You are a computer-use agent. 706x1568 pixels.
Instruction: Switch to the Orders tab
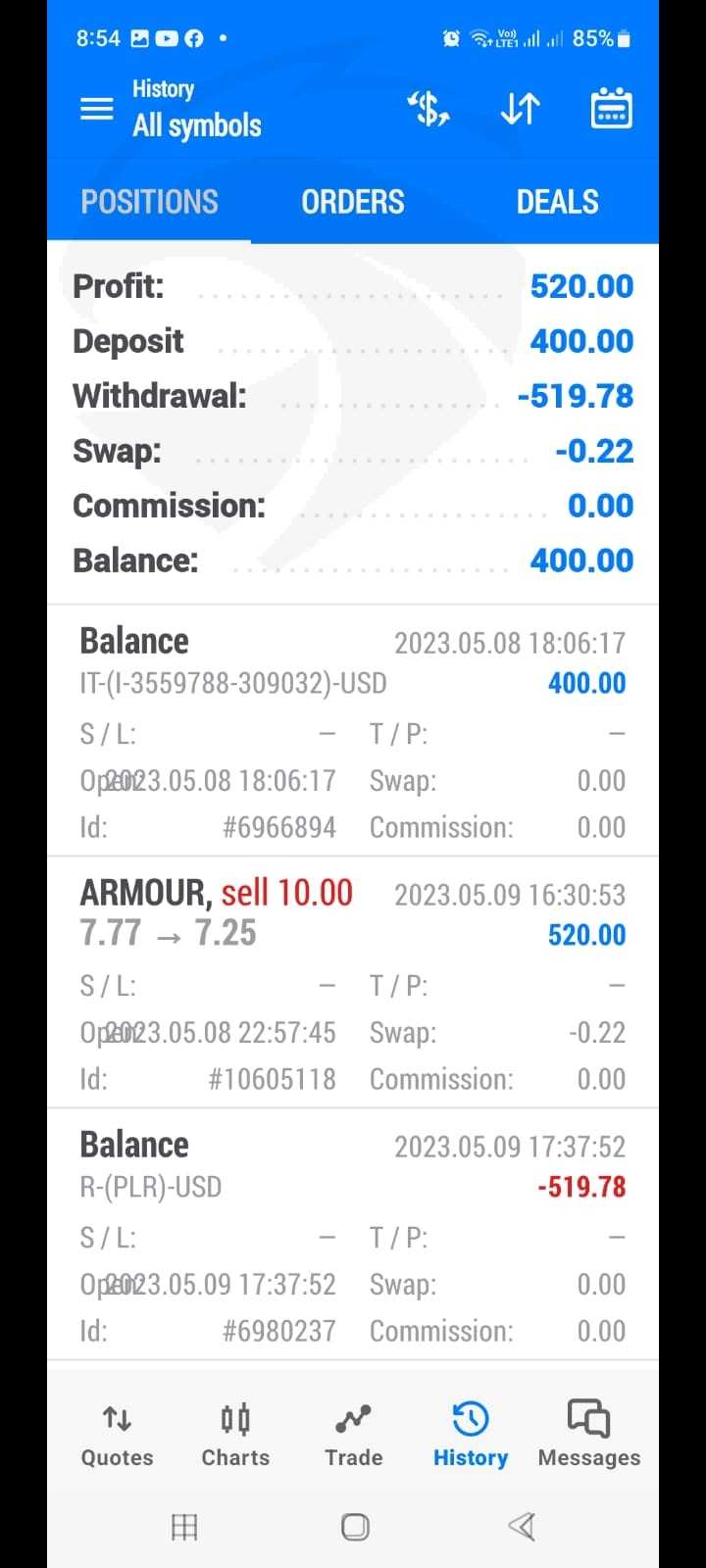(353, 202)
